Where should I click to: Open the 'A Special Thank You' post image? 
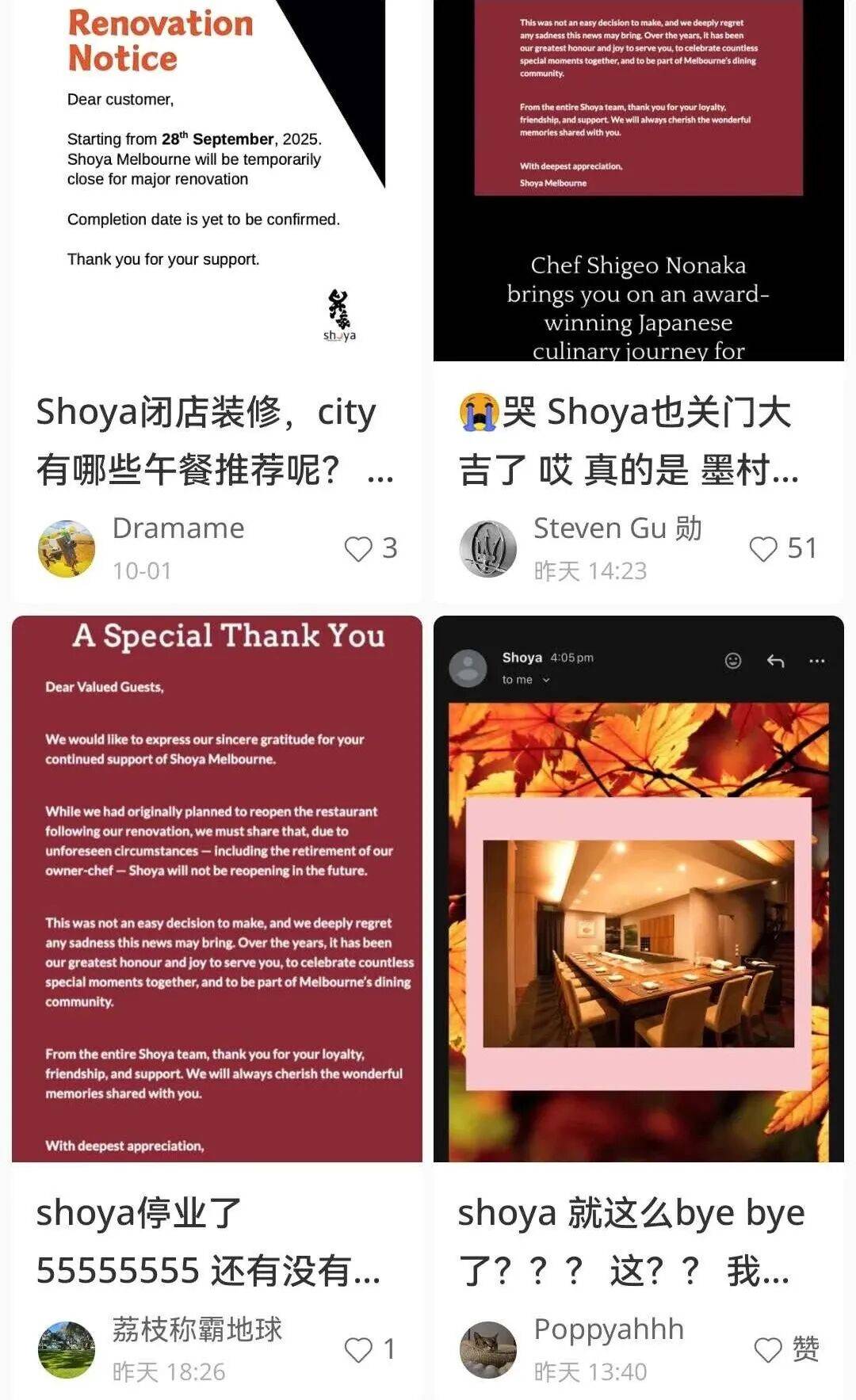pyautogui.click(x=216, y=887)
